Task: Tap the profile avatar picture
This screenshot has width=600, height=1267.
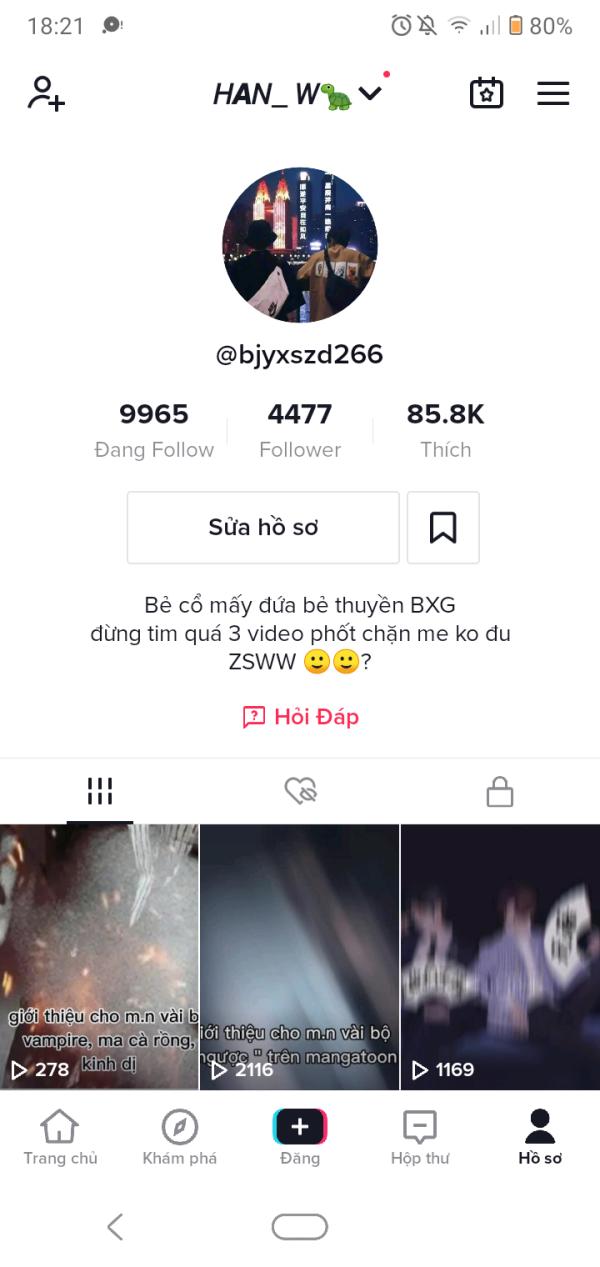Action: click(300, 245)
